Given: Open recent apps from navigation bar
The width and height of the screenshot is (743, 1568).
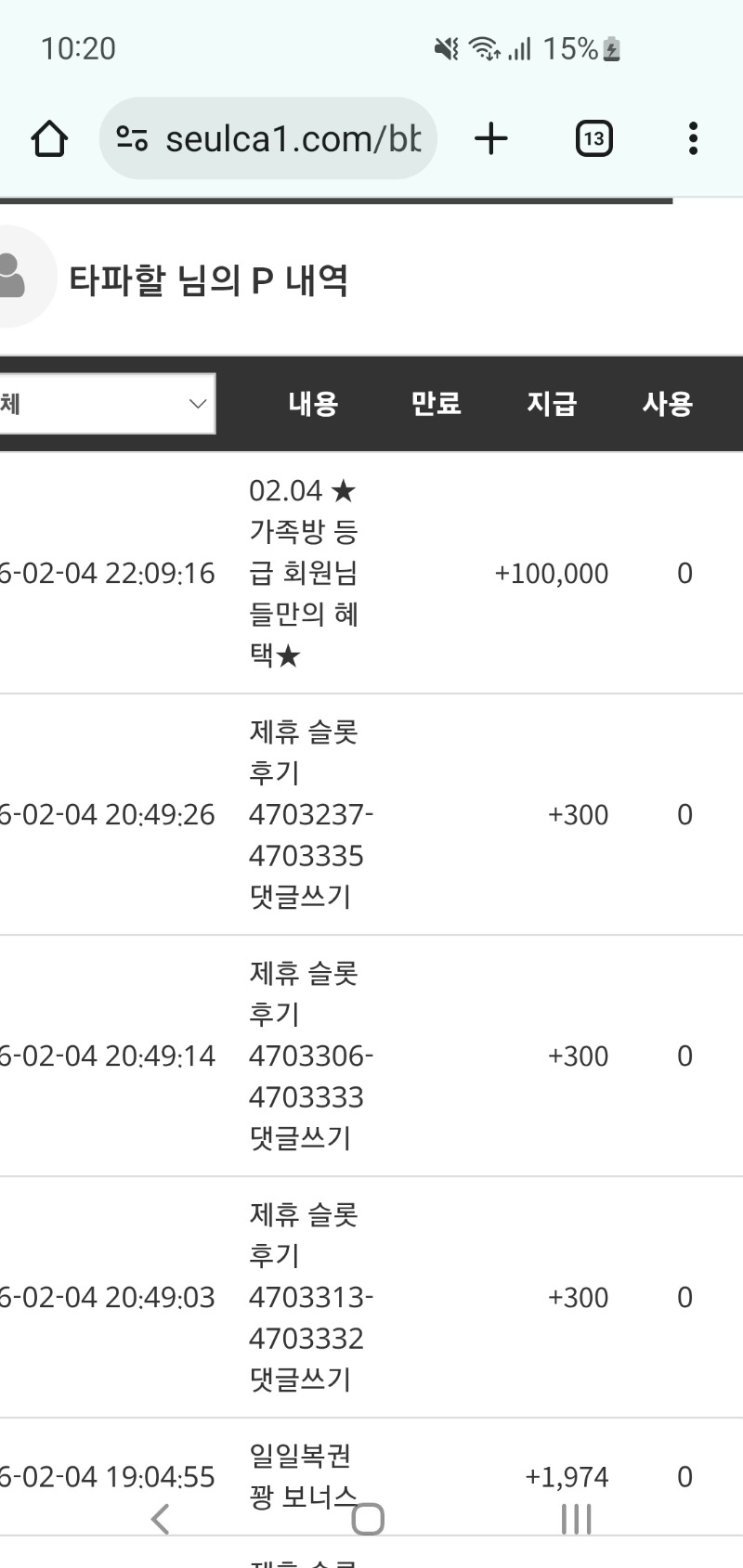Looking at the screenshot, I should (x=576, y=1520).
